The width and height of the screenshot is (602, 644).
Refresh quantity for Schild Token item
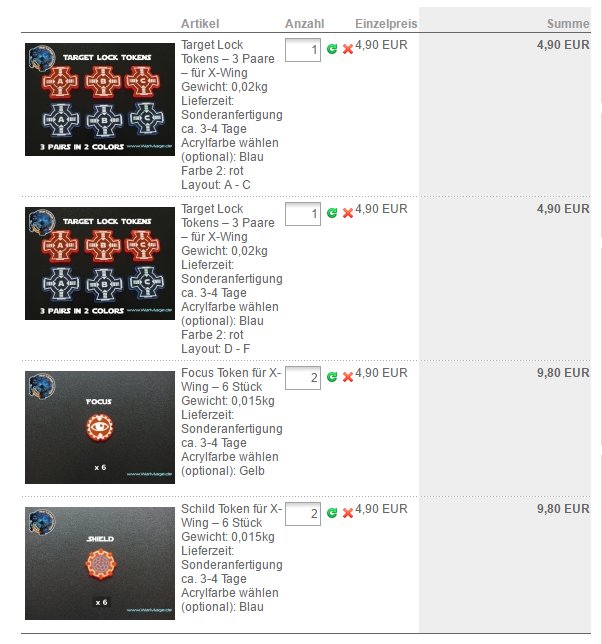[332, 512]
